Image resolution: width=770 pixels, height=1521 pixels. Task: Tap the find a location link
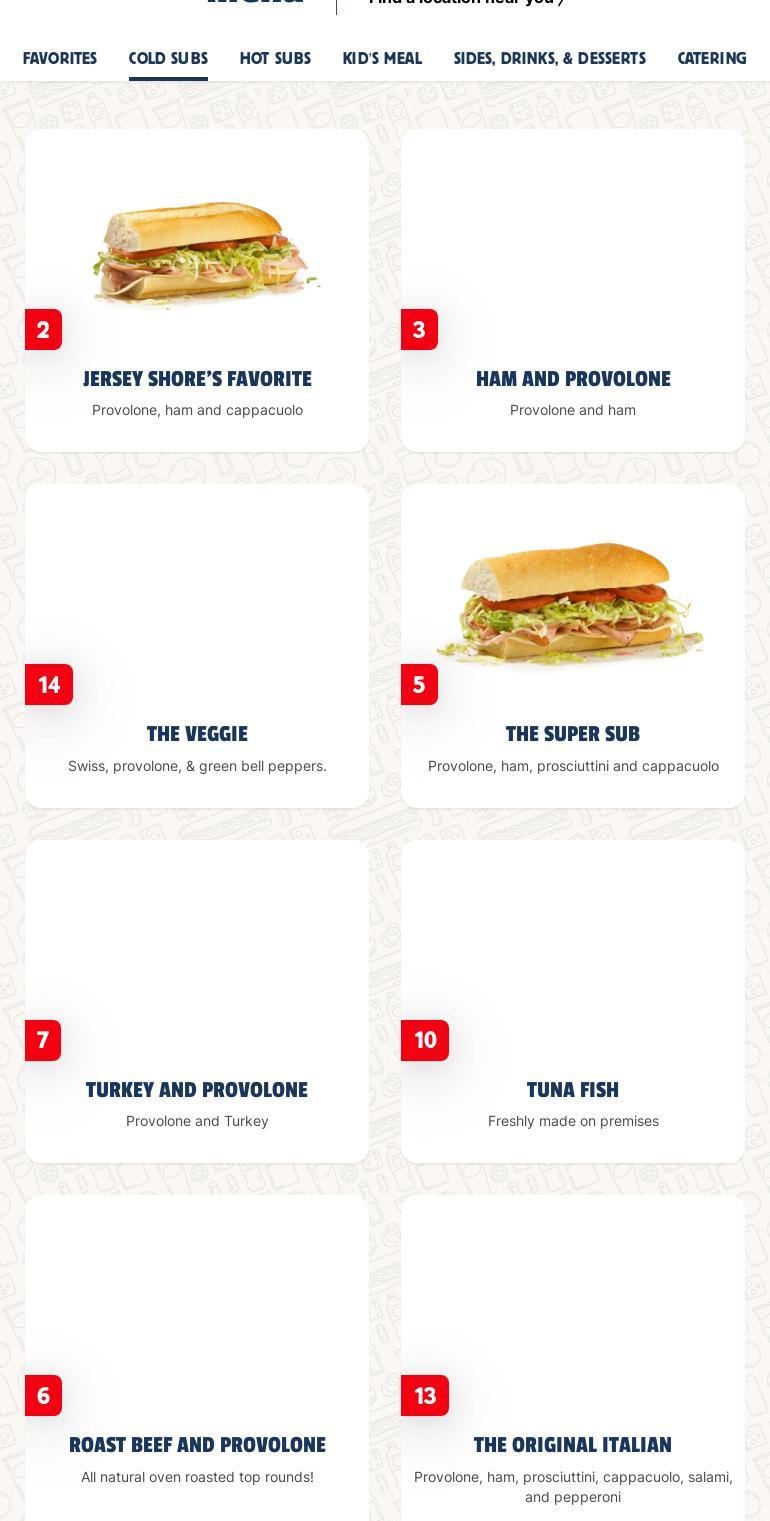466,3
